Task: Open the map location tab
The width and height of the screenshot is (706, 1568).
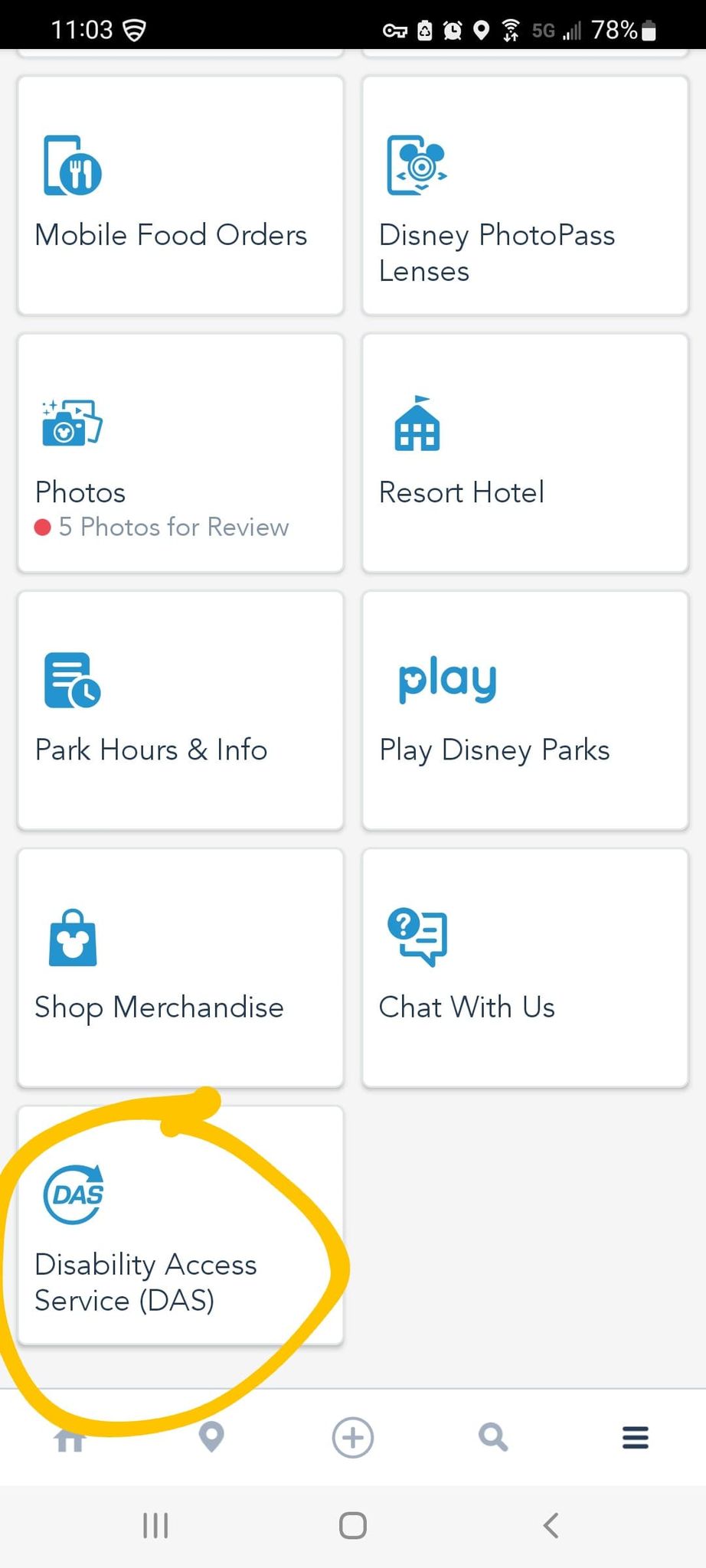Action: 211,1438
